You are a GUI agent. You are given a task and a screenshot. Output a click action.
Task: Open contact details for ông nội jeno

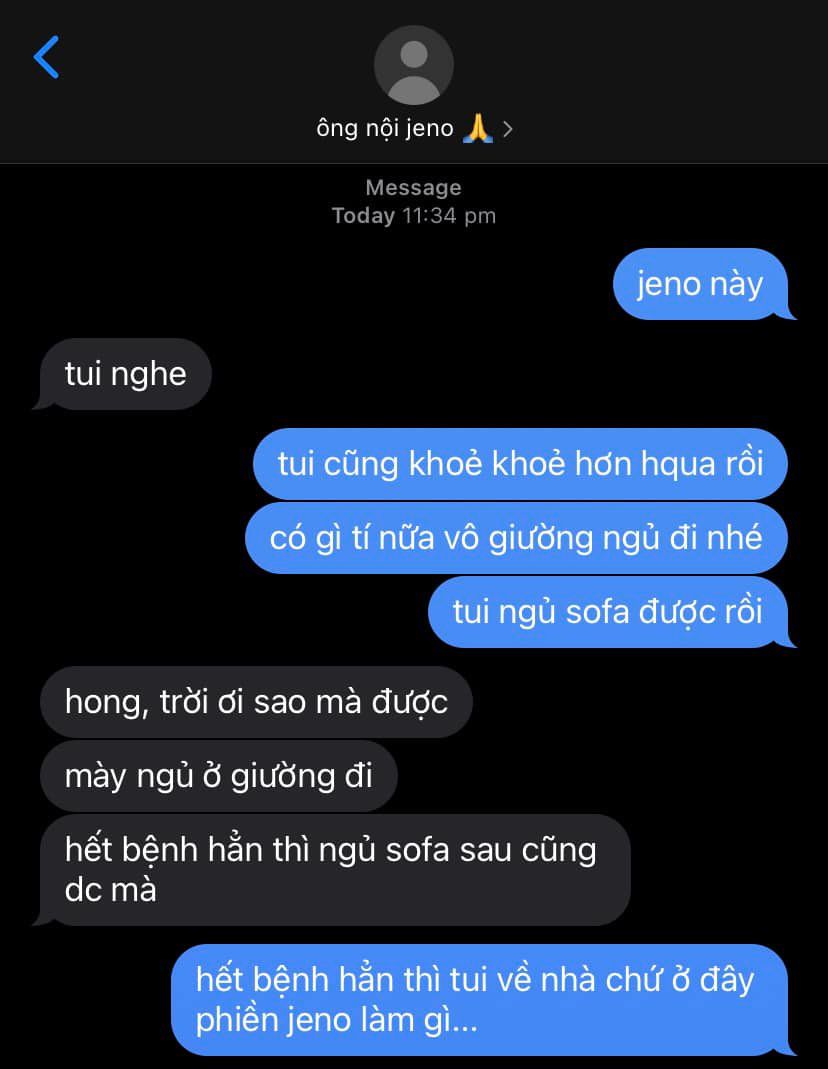[x=413, y=129]
